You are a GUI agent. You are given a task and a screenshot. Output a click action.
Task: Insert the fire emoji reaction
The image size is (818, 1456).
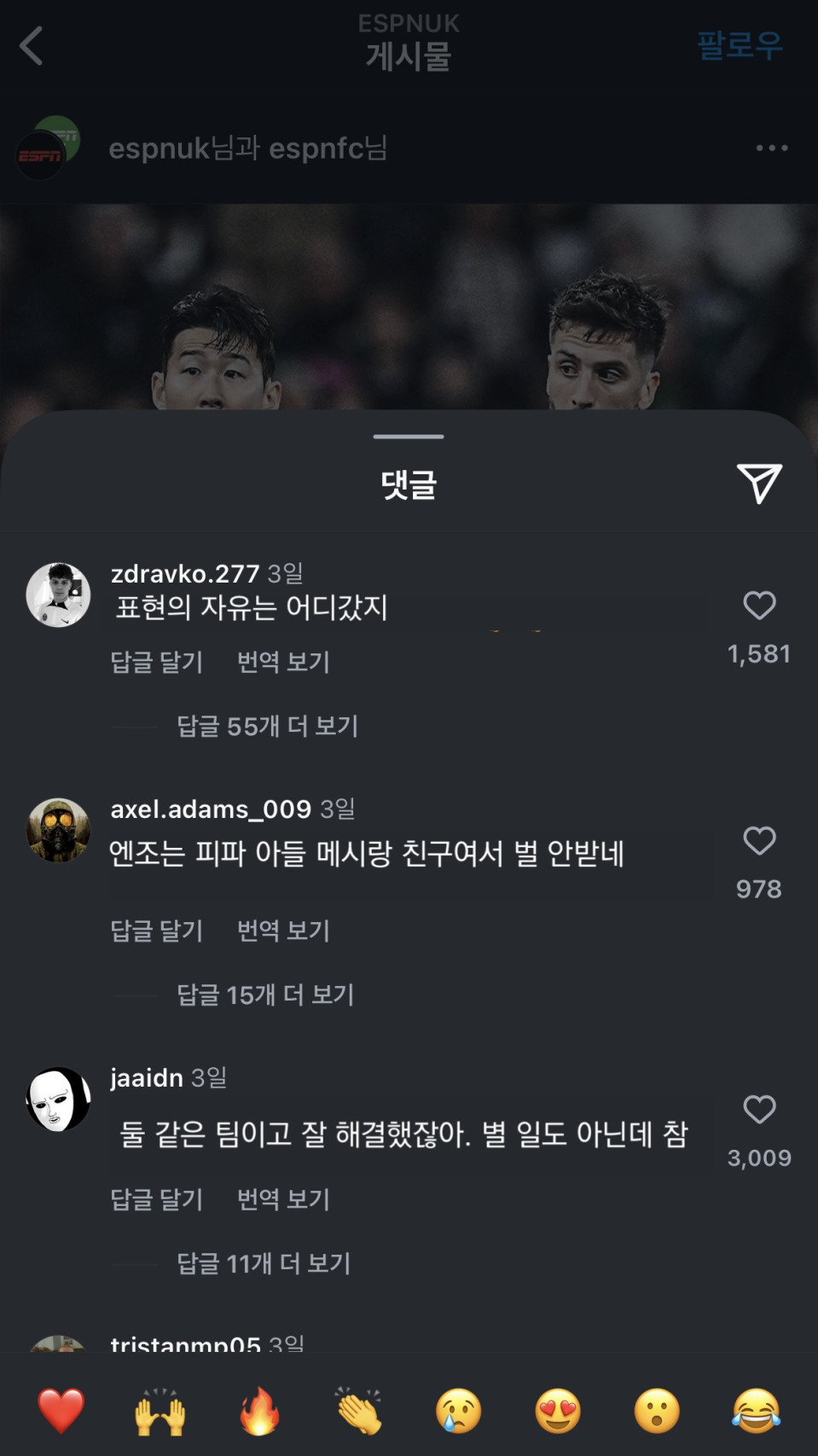(x=259, y=1411)
